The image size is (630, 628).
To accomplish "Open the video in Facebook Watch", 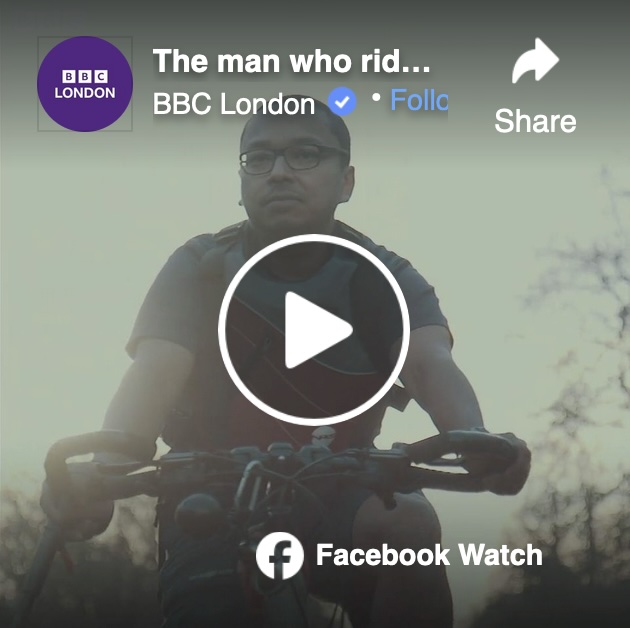I will [x=400, y=555].
